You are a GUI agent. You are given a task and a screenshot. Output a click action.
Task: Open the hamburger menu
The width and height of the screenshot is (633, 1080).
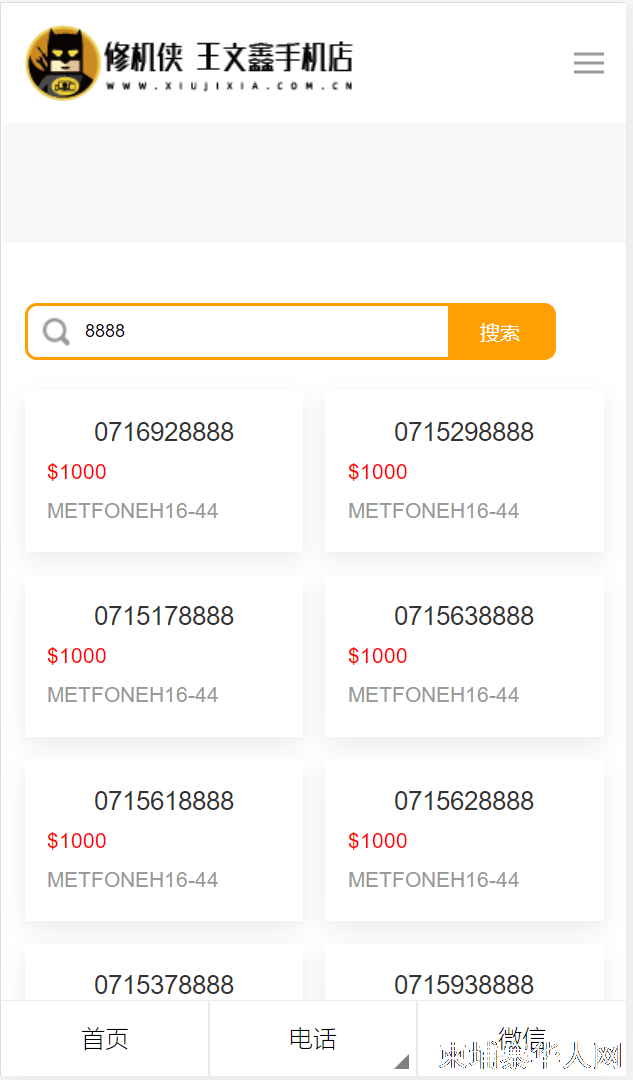tap(588, 63)
